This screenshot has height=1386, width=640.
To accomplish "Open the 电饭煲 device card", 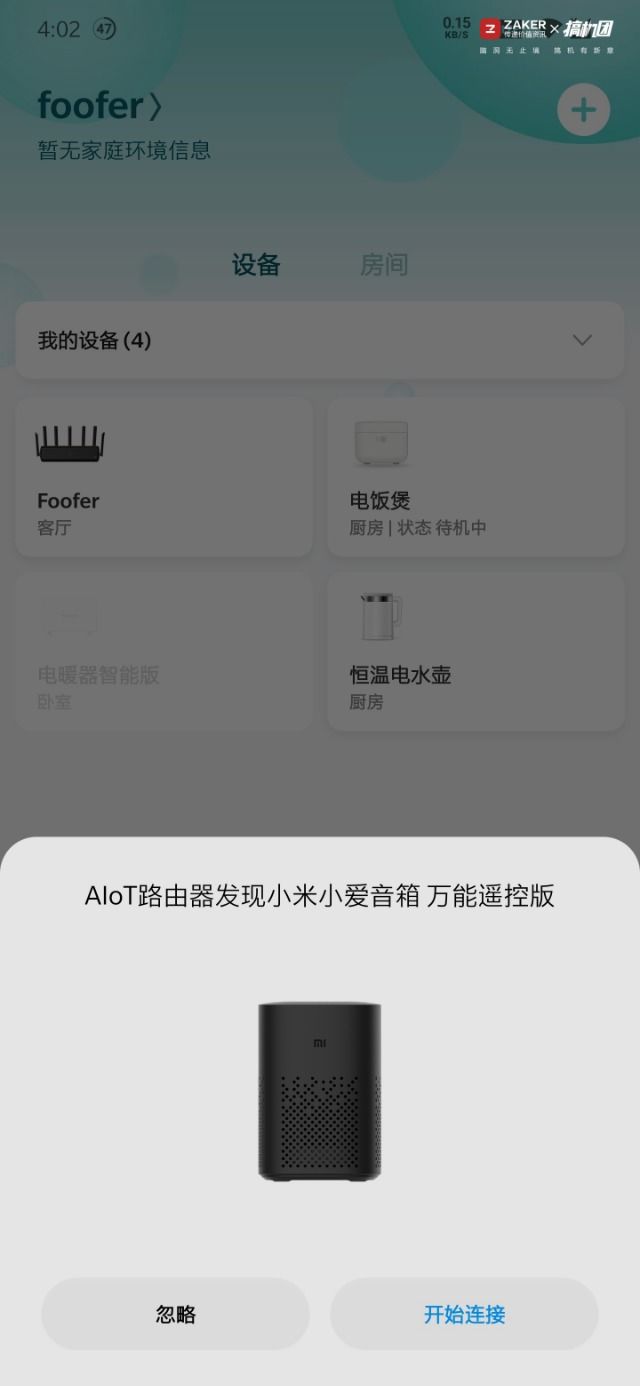I will point(476,477).
